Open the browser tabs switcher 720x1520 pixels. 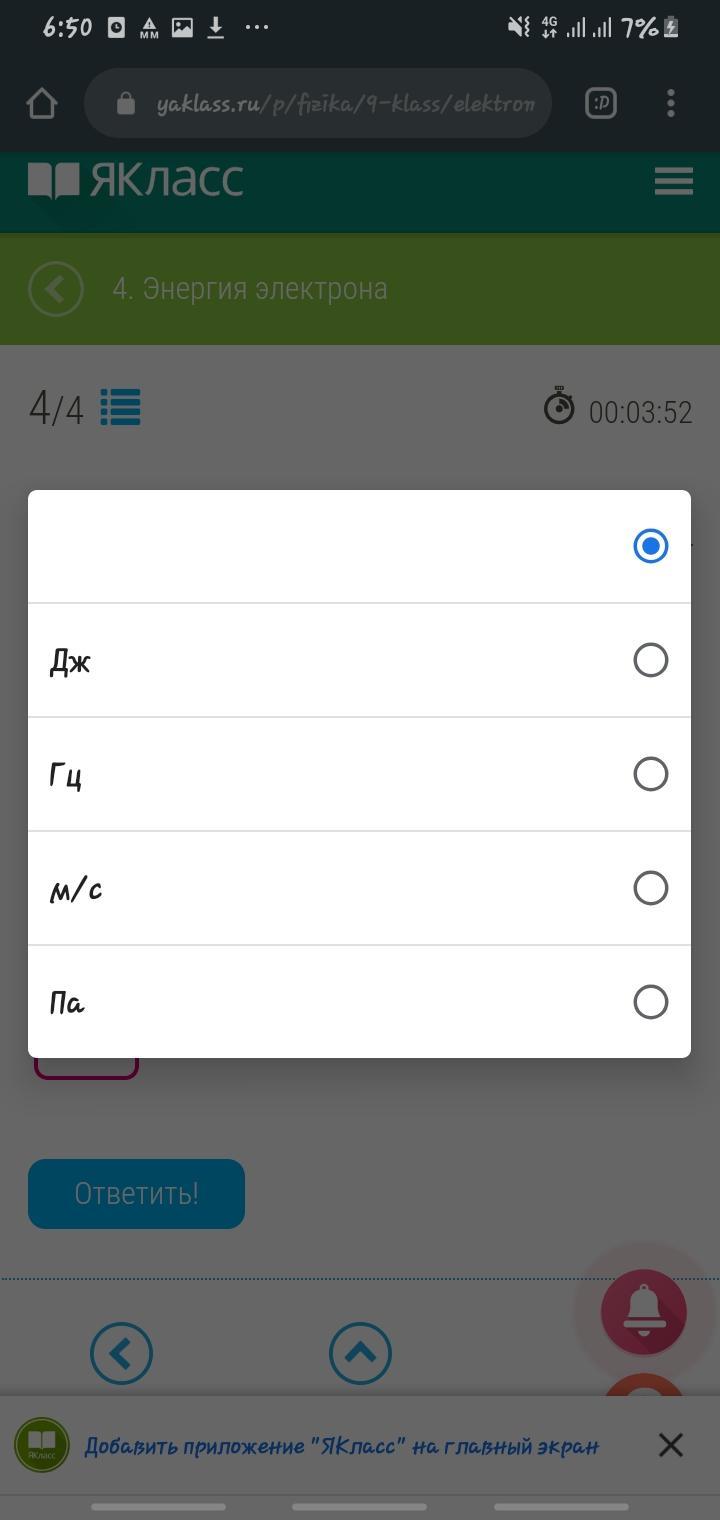point(601,103)
